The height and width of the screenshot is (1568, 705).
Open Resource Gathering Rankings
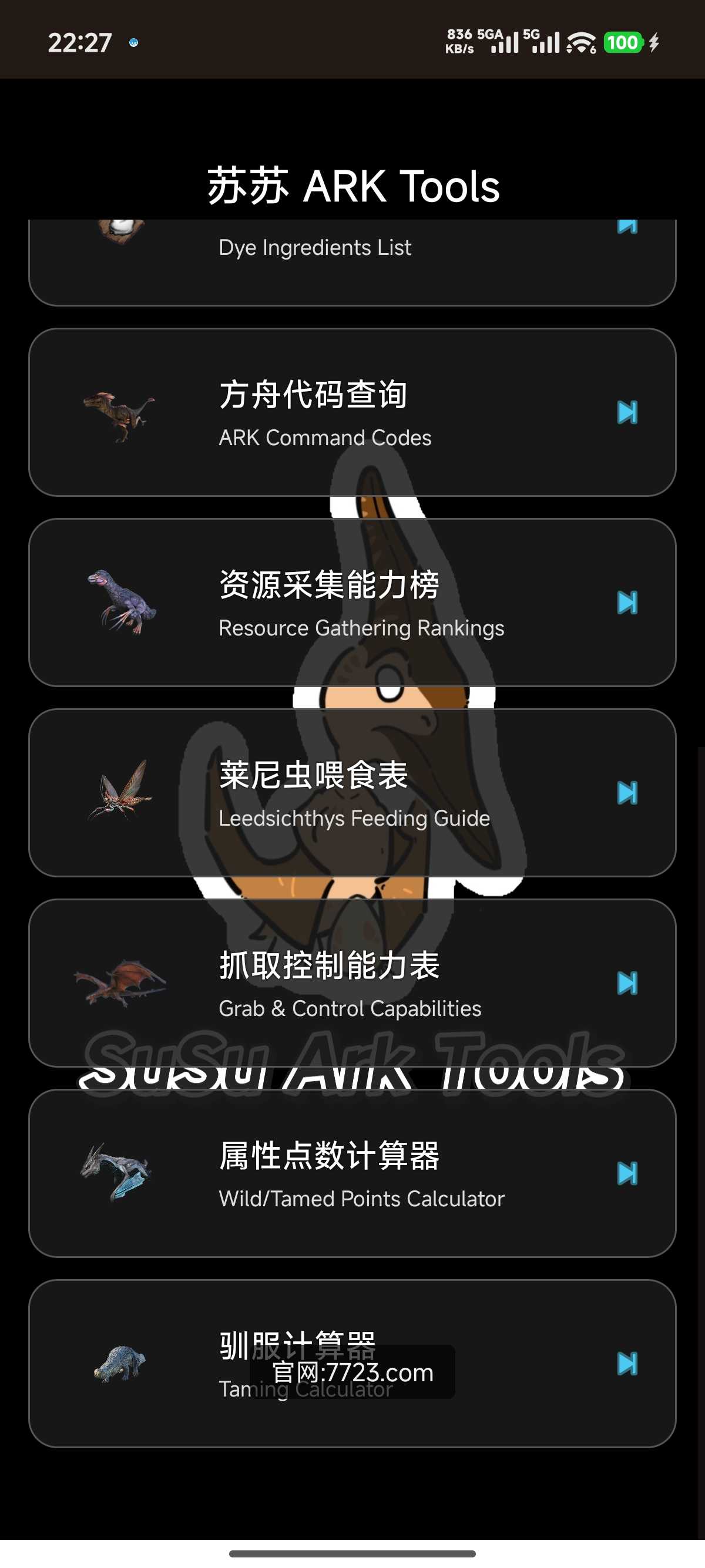click(352, 602)
